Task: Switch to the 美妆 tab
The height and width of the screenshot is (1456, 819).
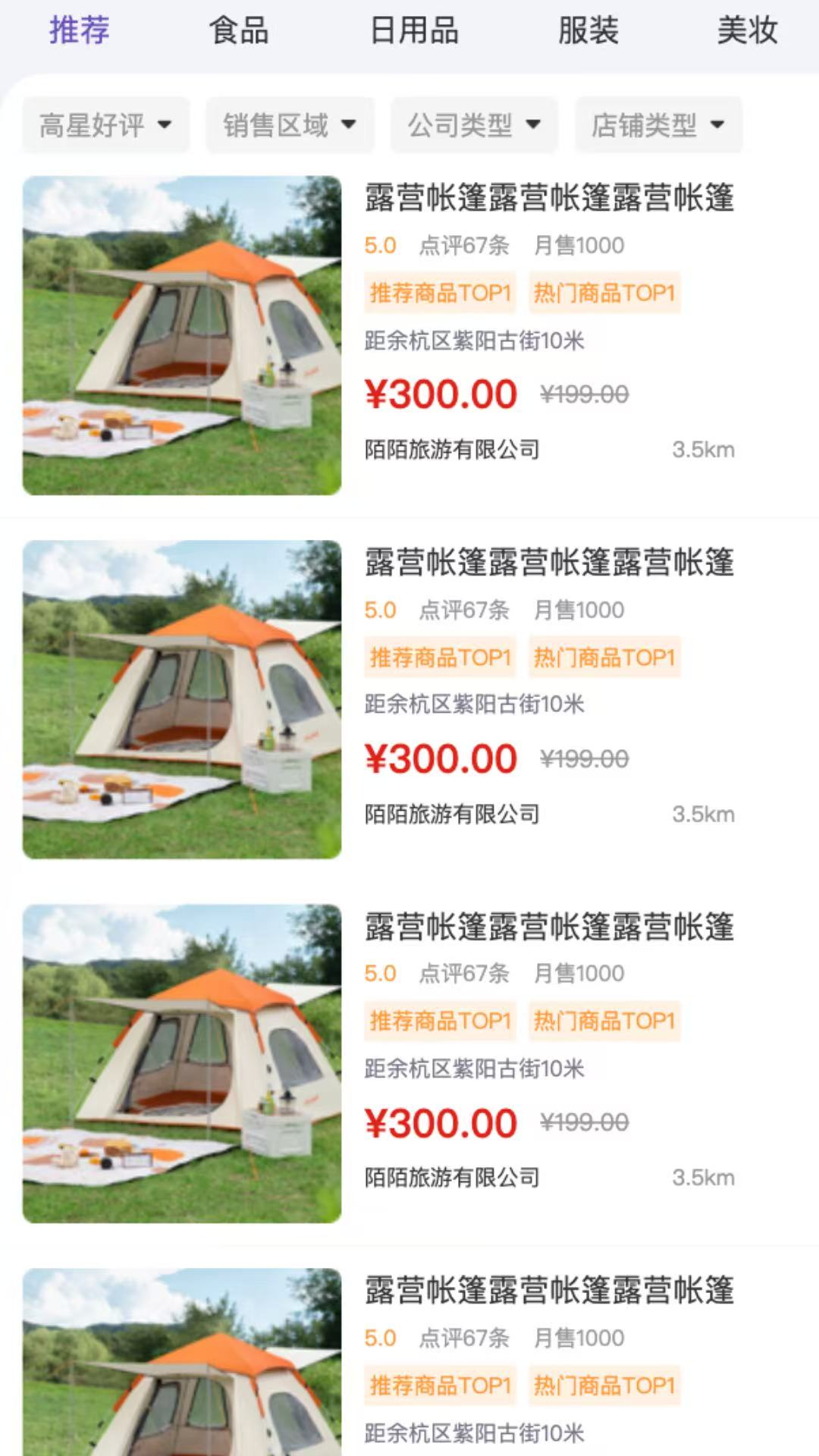Action: tap(748, 31)
